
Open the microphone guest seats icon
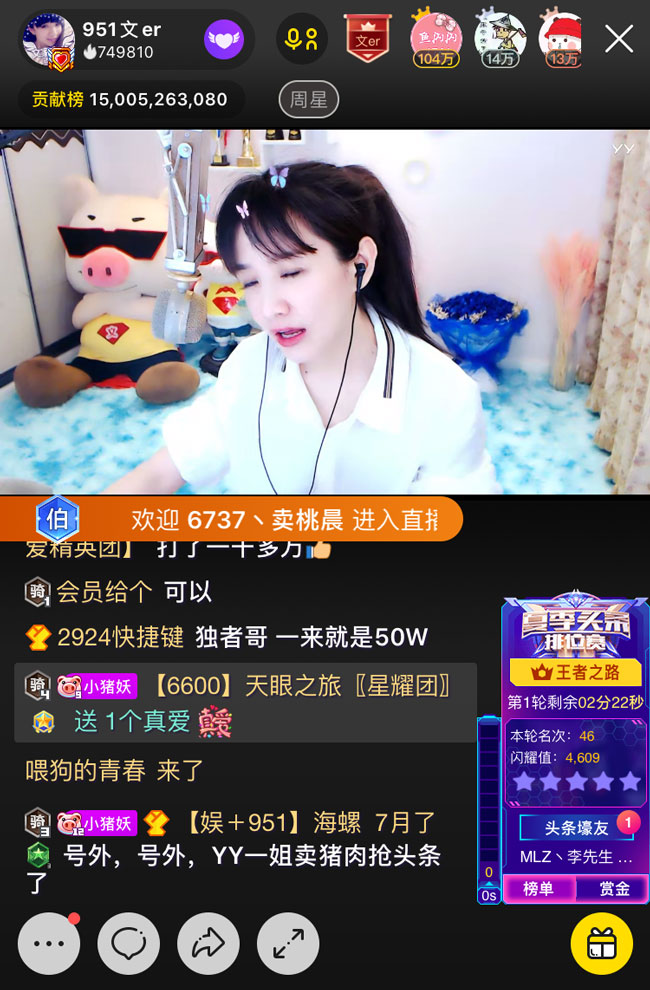301,40
